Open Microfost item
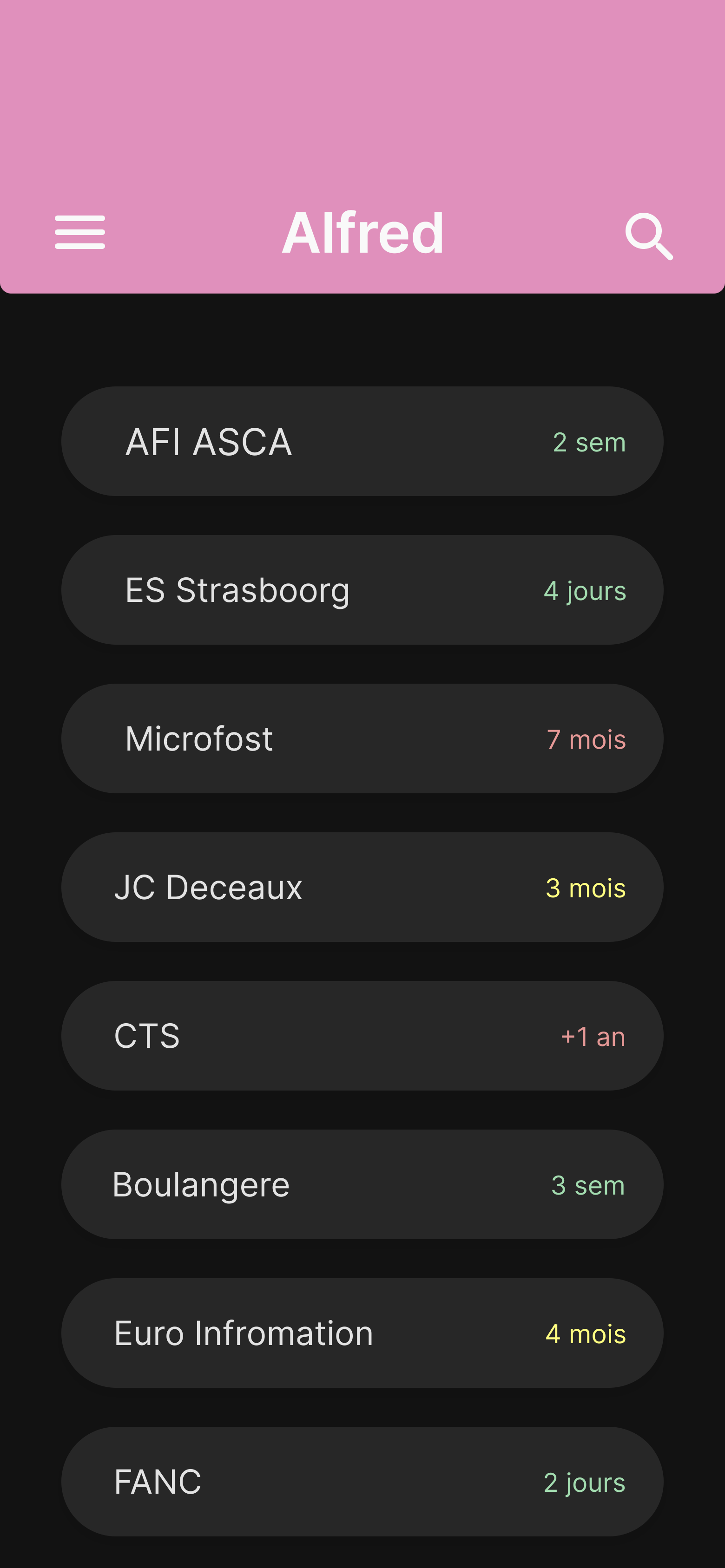Screen dimensions: 725x1568 coord(362,738)
